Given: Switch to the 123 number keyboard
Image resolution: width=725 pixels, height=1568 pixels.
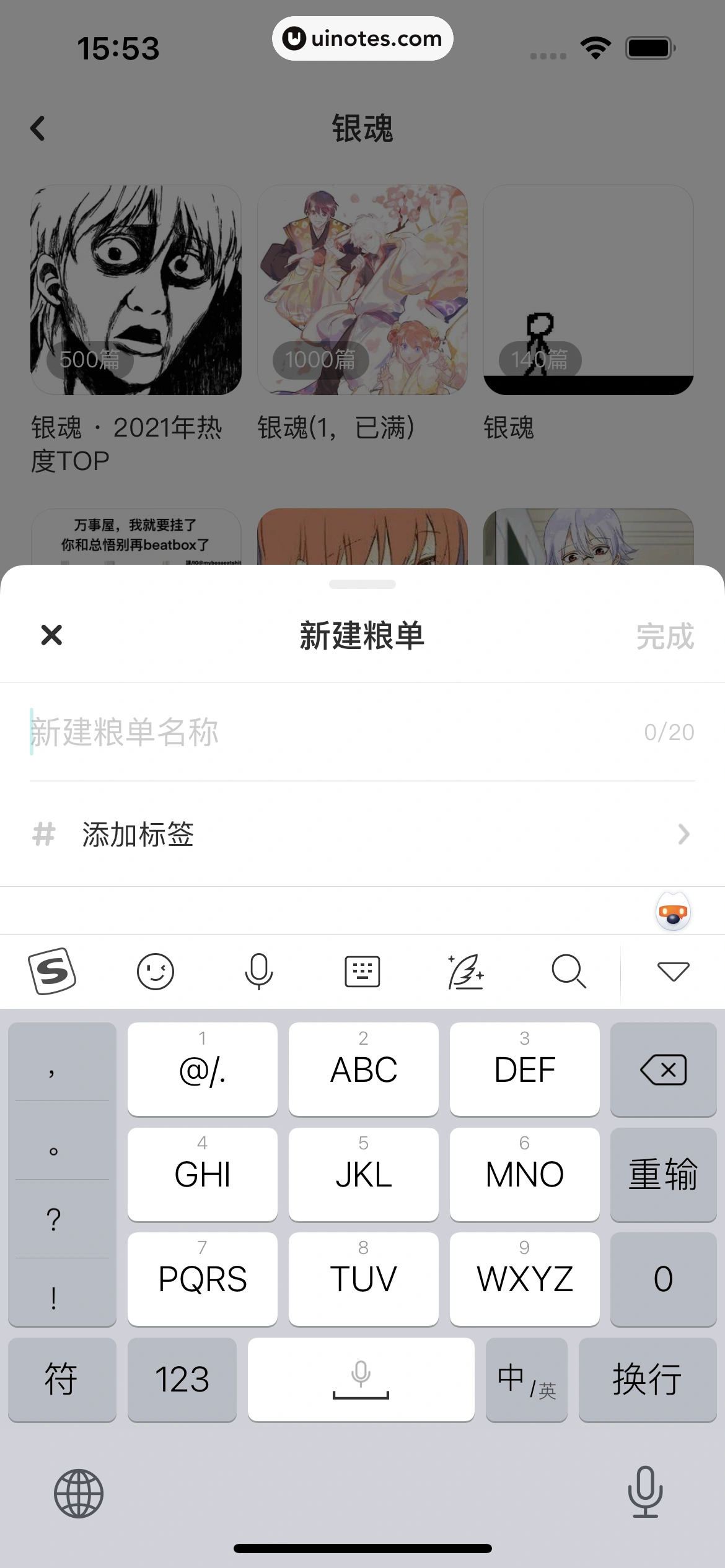Looking at the screenshot, I should 182,1379.
